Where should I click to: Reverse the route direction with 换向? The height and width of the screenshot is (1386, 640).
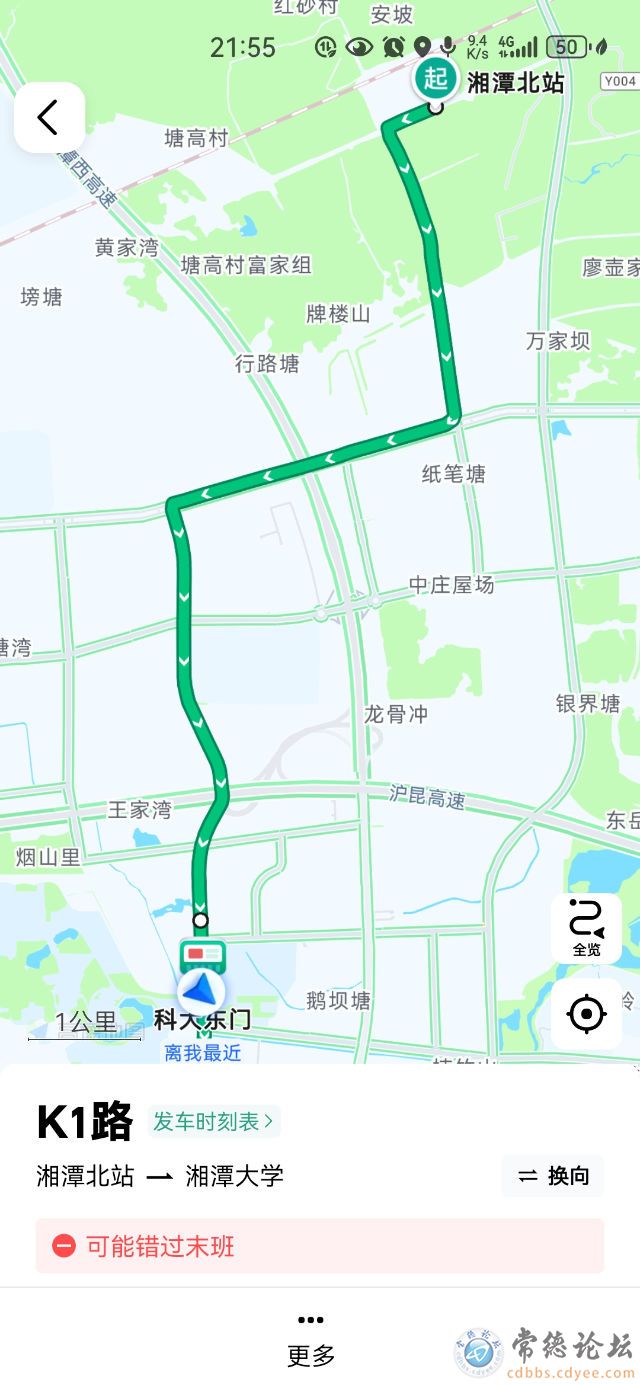(553, 1176)
